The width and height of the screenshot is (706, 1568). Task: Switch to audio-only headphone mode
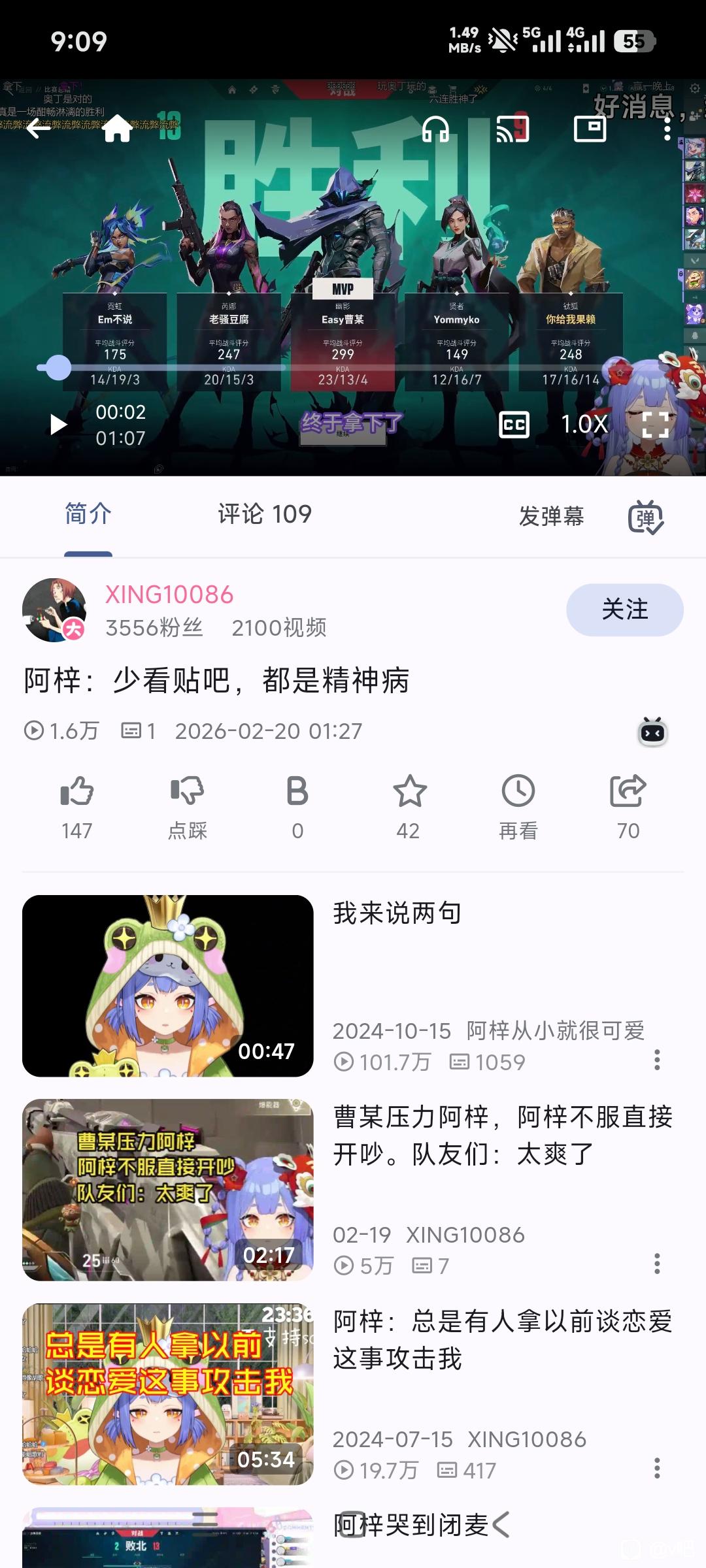pyautogui.click(x=435, y=129)
